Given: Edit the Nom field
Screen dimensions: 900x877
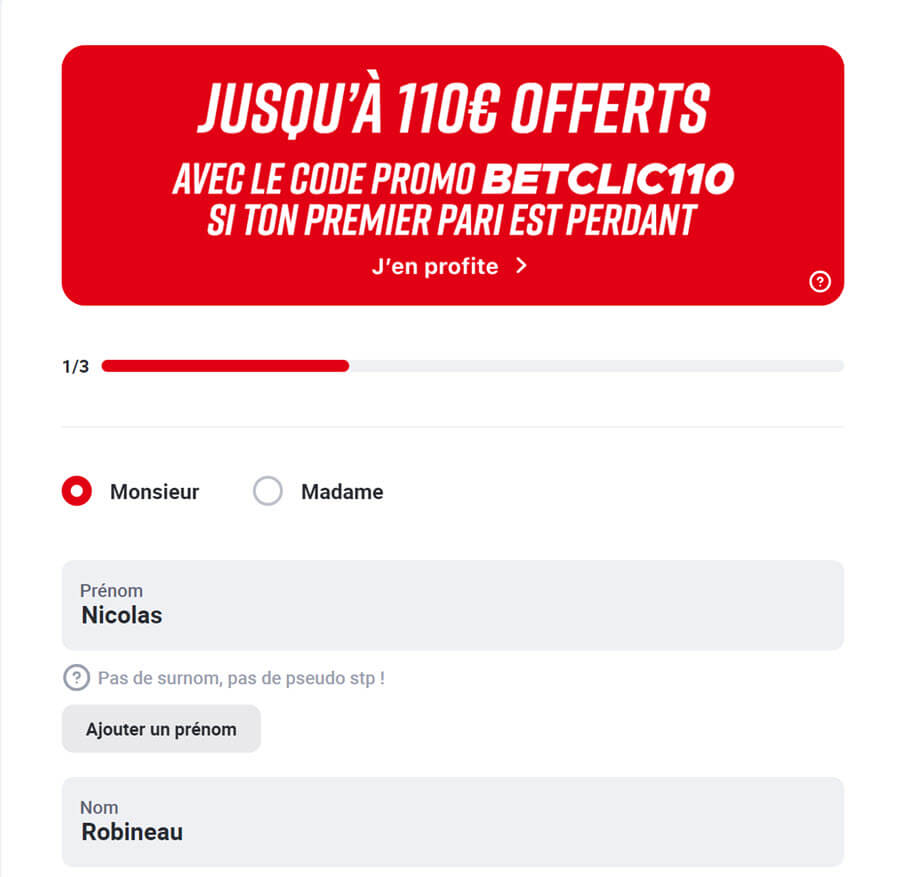Looking at the screenshot, I should tap(452, 822).
